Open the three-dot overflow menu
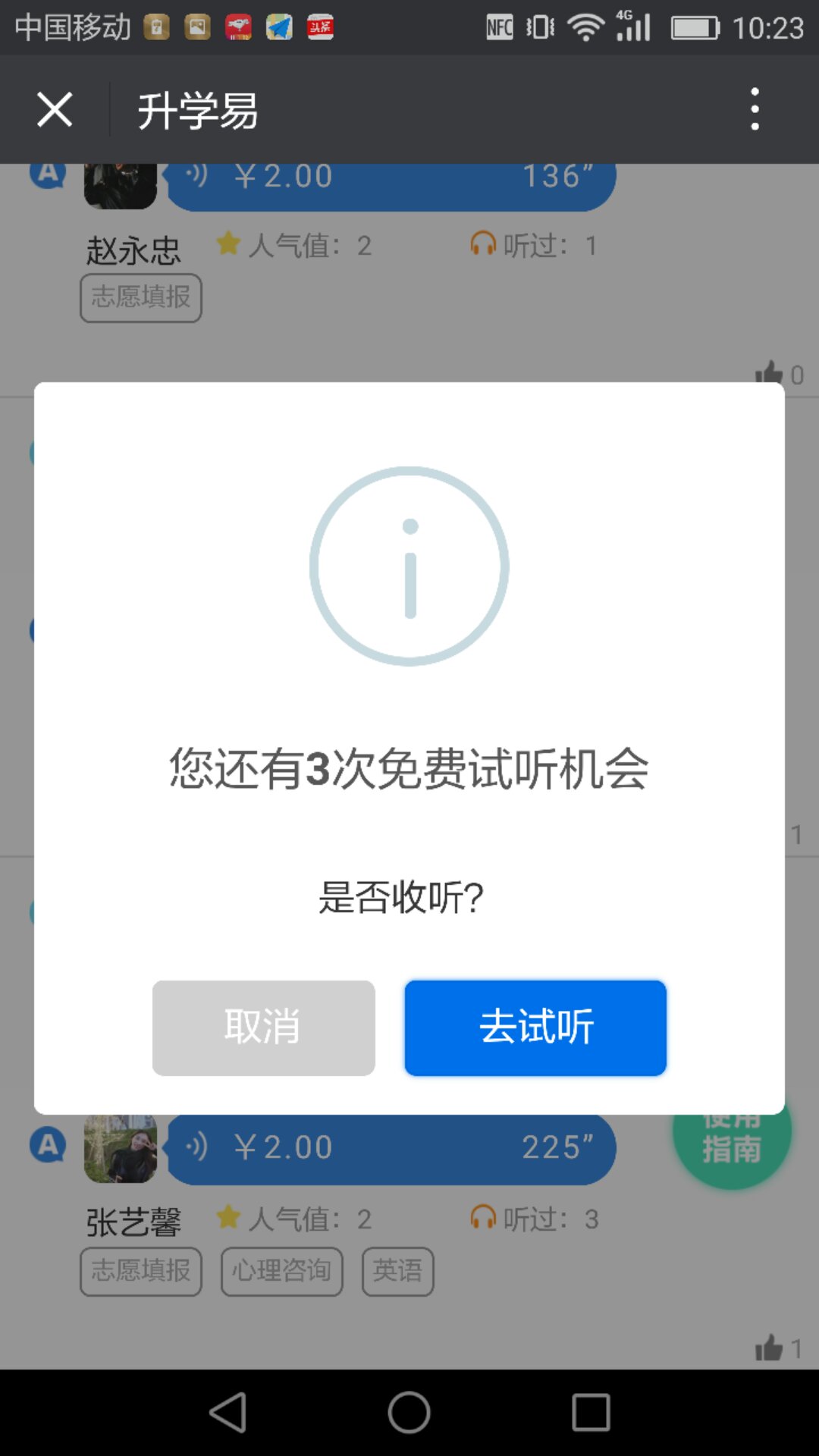Image resolution: width=819 pixels, height=1456 pixels. (x=755, y=109)
